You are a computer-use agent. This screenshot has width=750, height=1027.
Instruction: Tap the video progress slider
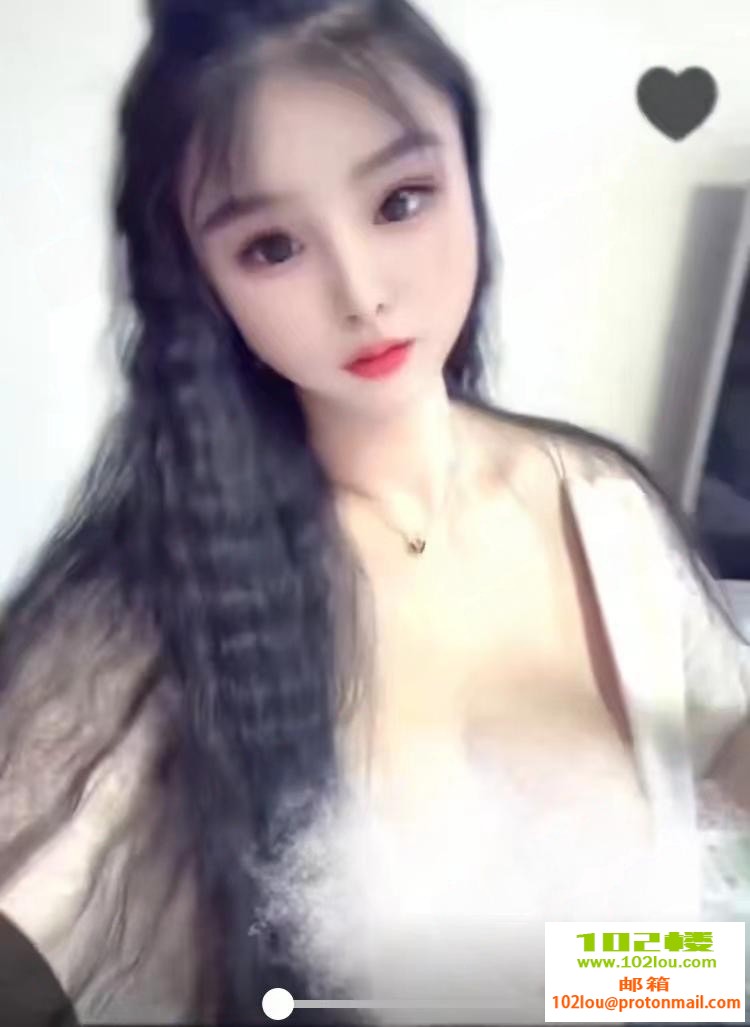coord(278,1003)
